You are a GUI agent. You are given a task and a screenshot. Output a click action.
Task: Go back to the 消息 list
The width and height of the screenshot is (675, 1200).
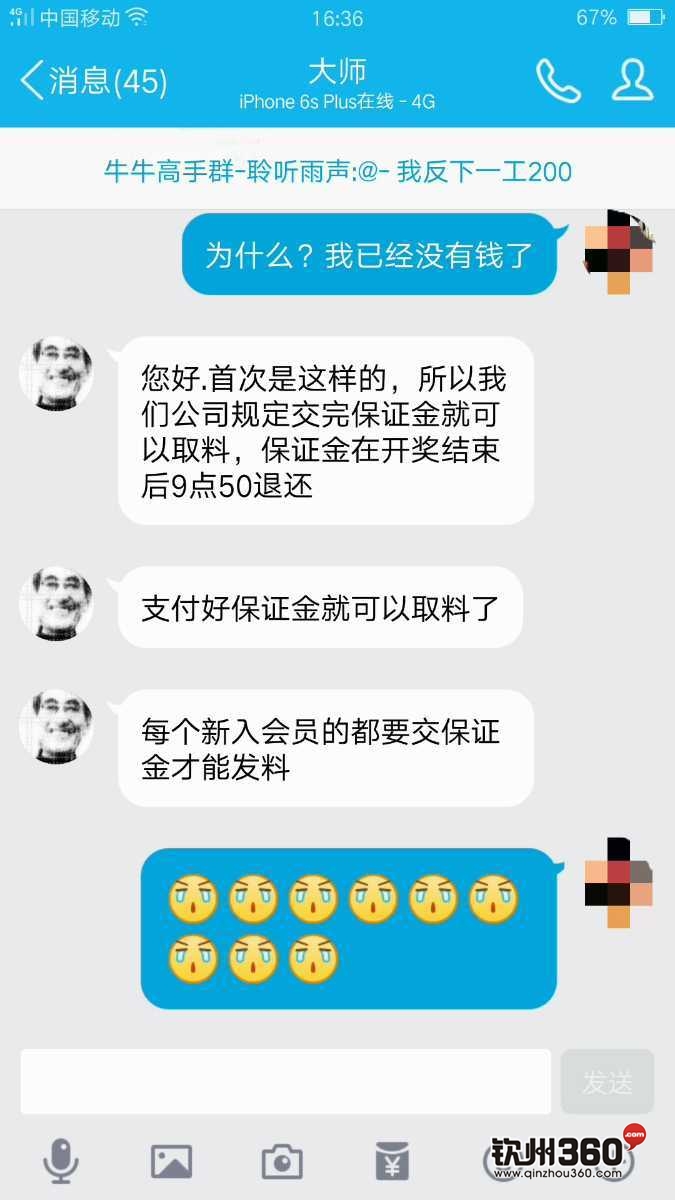(x=94, y=80)
